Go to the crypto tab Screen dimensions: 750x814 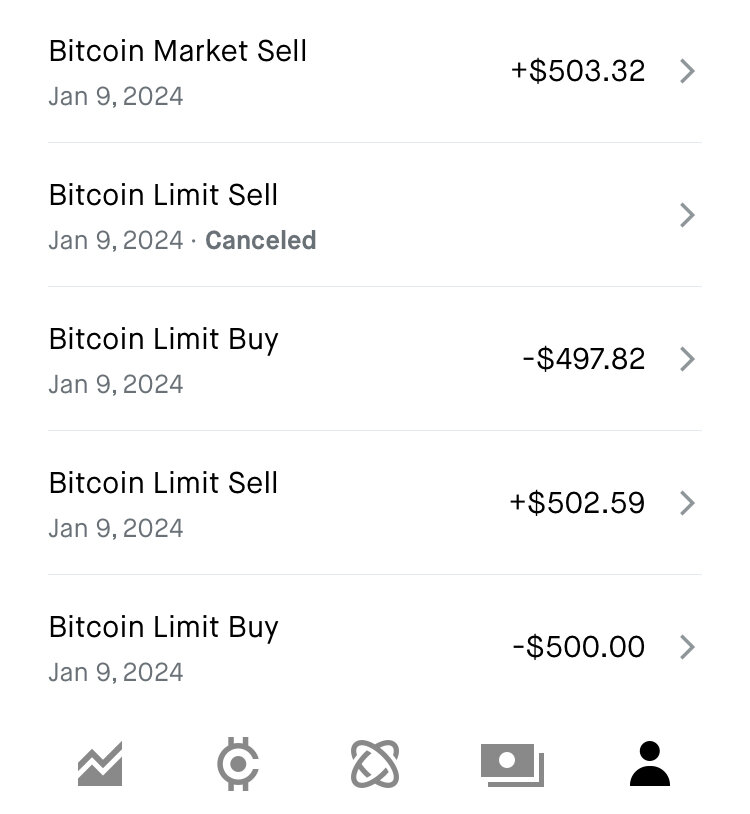point(238,765)
